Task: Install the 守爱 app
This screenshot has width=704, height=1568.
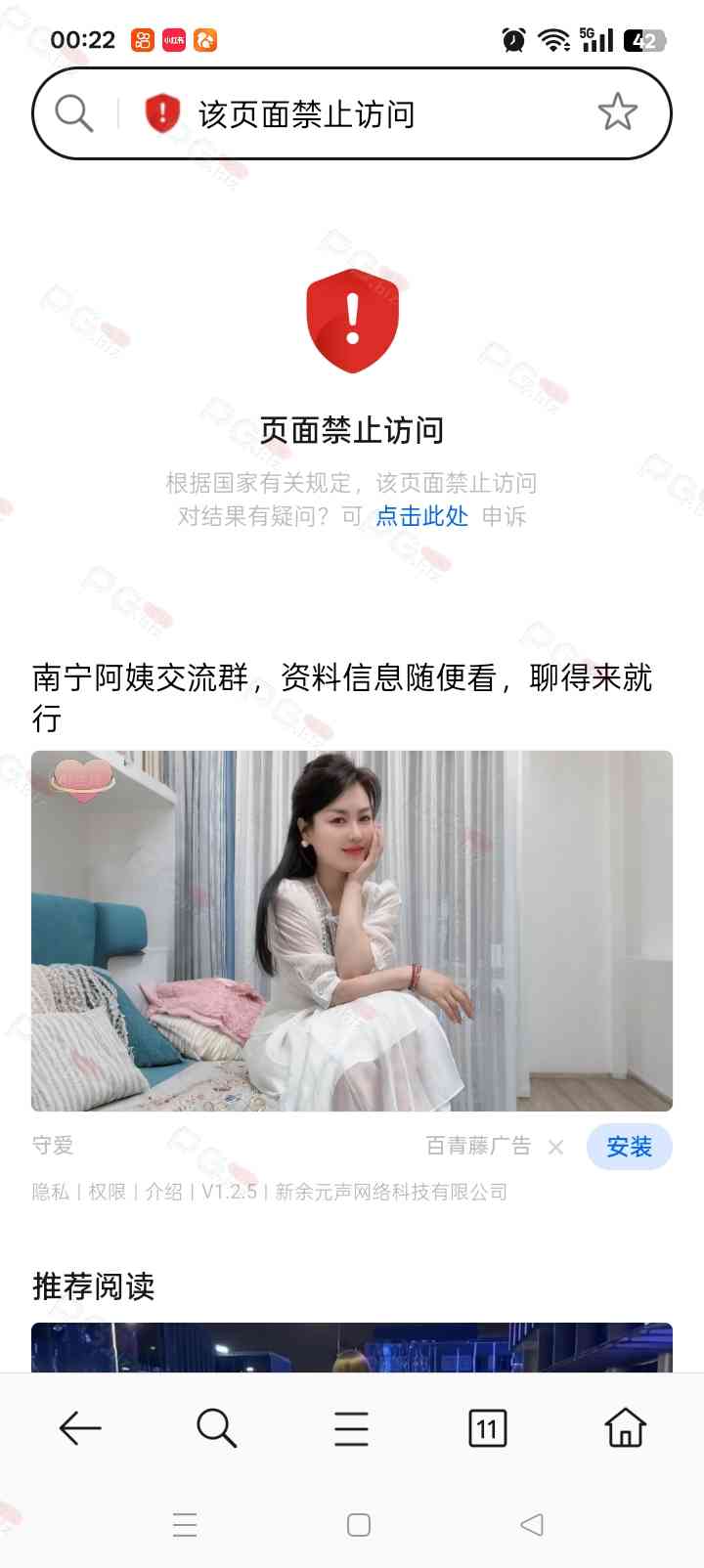Action: coord(629,1146)
